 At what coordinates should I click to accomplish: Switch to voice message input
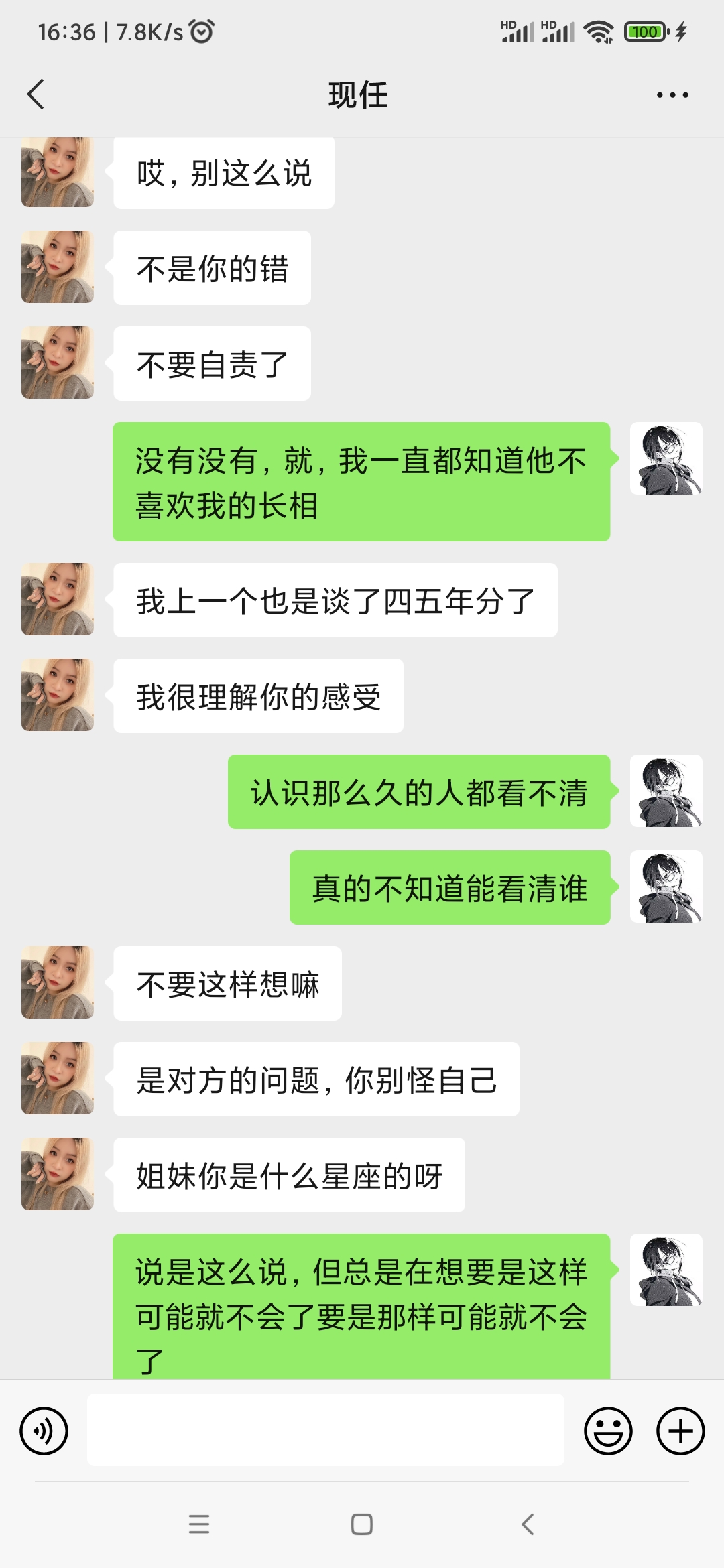44,1431
